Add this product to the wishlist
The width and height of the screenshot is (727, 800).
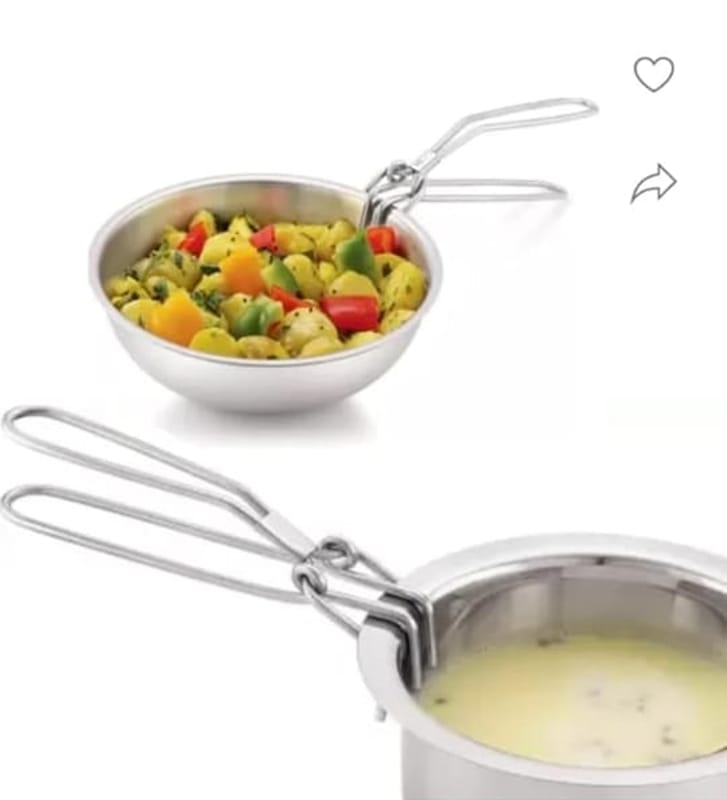[653, 74]
